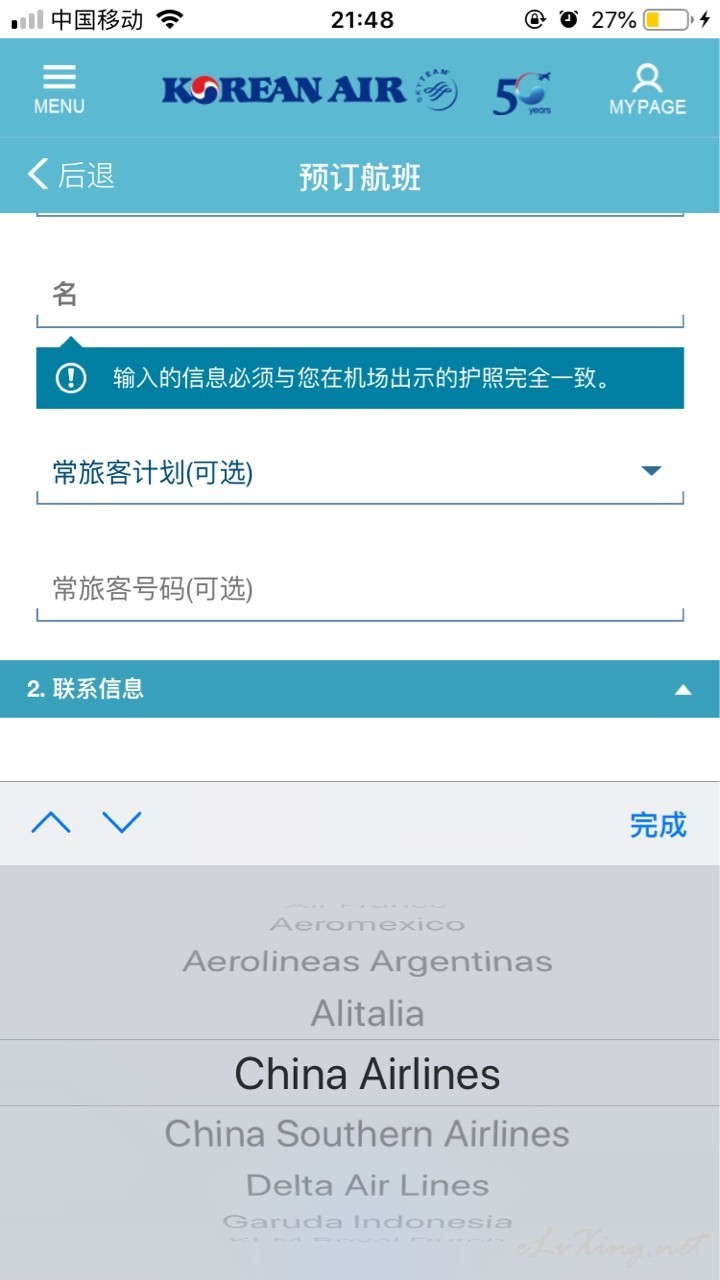This screenshot has width=720, height=1280.
Task: Jump to previous field with up arrow
Action: click(51, 823)
